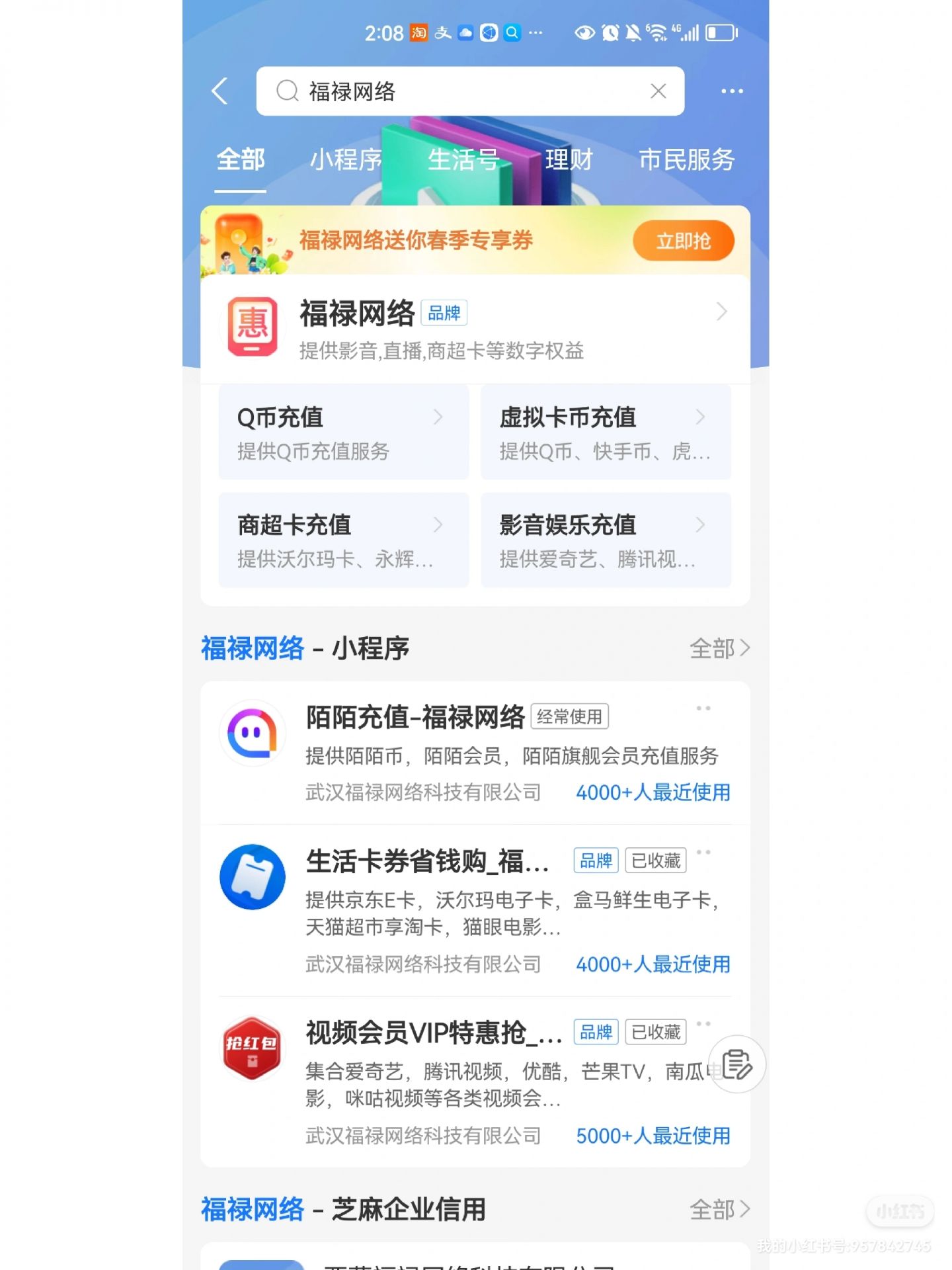The width and height of the screenshot is (952, 1270).
Task: View all 芝麻企业信用 results
Action: click(719, 1210)
